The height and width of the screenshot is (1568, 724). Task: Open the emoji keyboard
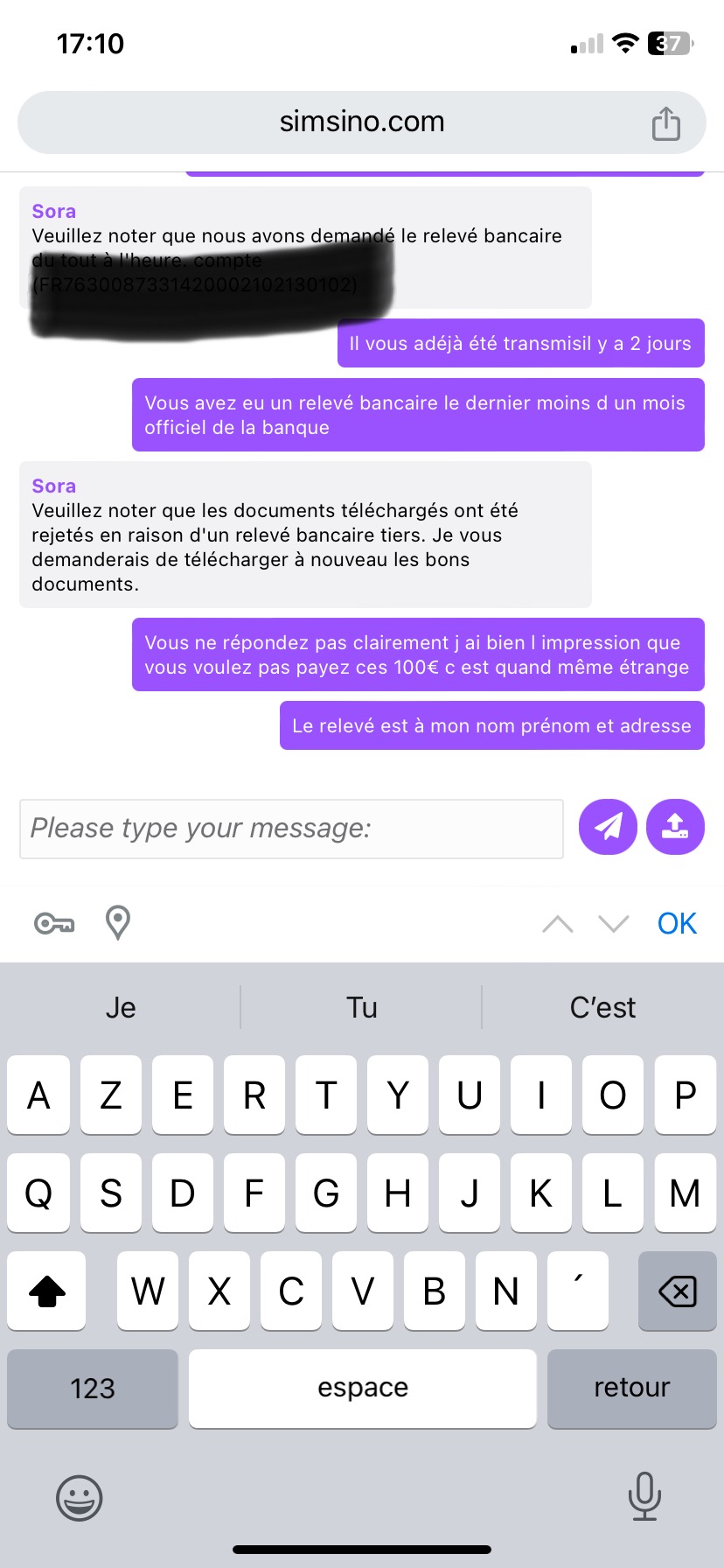[x=80, y=1498]
